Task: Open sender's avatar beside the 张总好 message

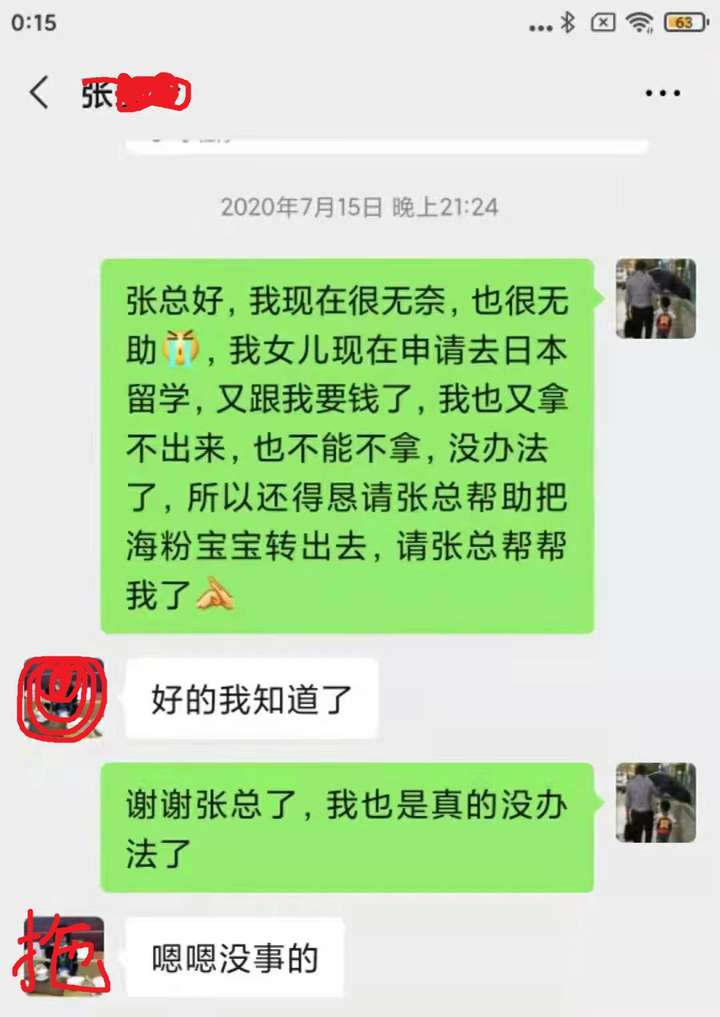Action: (655, 298)
